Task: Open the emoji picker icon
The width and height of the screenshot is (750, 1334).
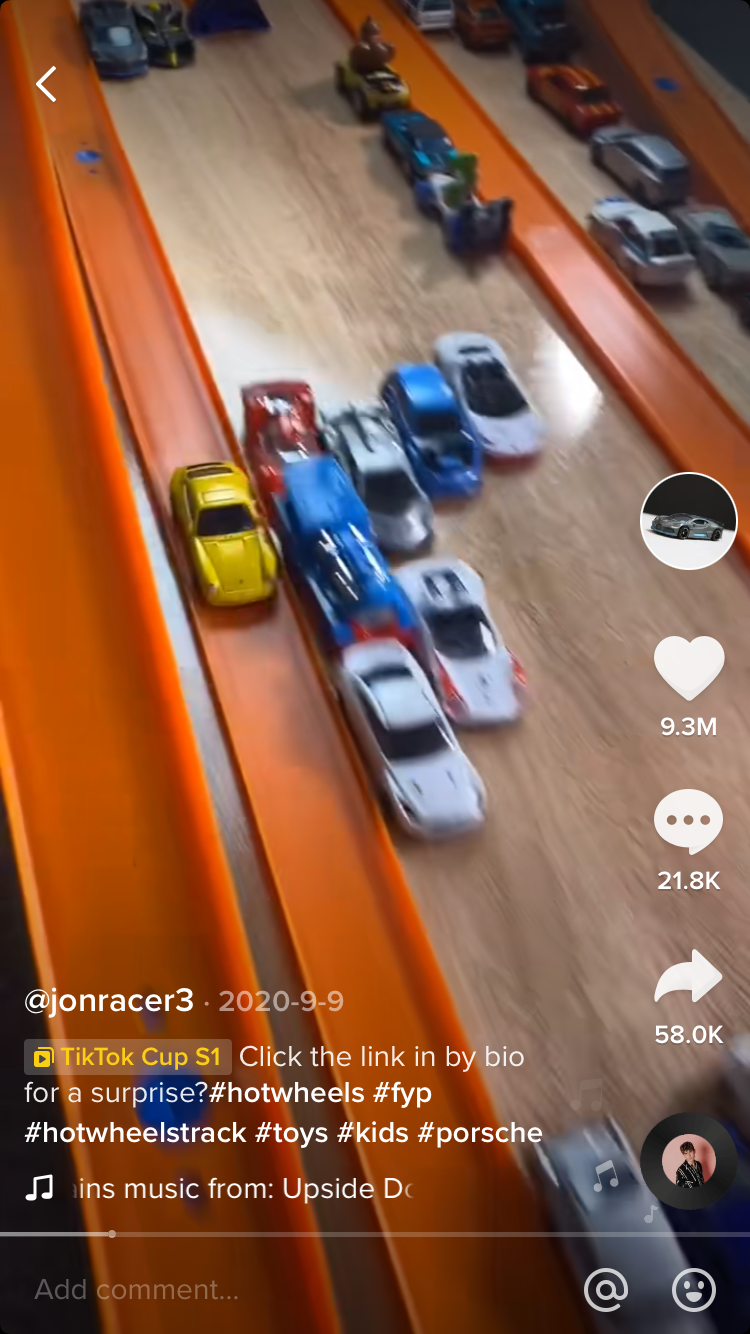Action: (x=693, y=1290)
